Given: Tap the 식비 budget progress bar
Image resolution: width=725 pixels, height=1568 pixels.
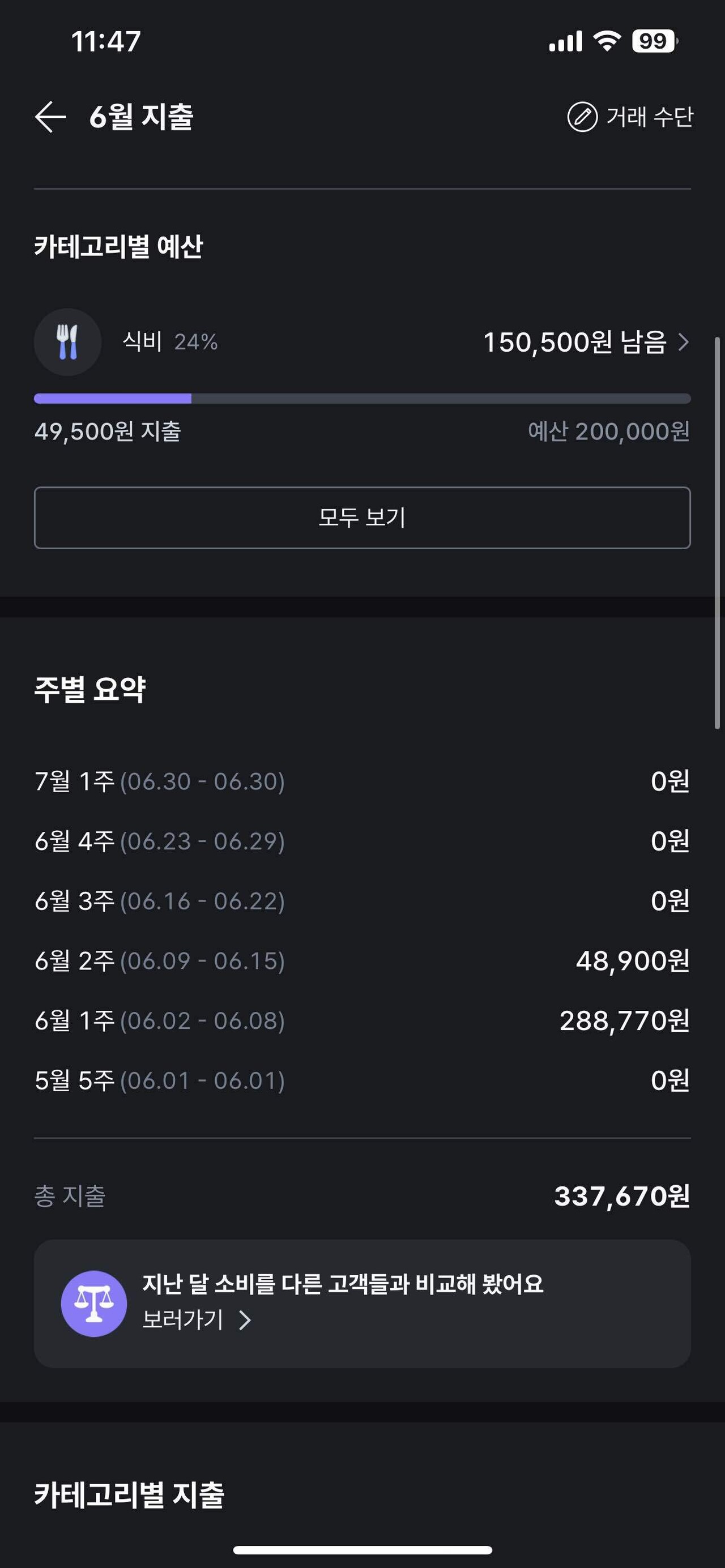Looking at the screenshot, I should pos(362,399).
